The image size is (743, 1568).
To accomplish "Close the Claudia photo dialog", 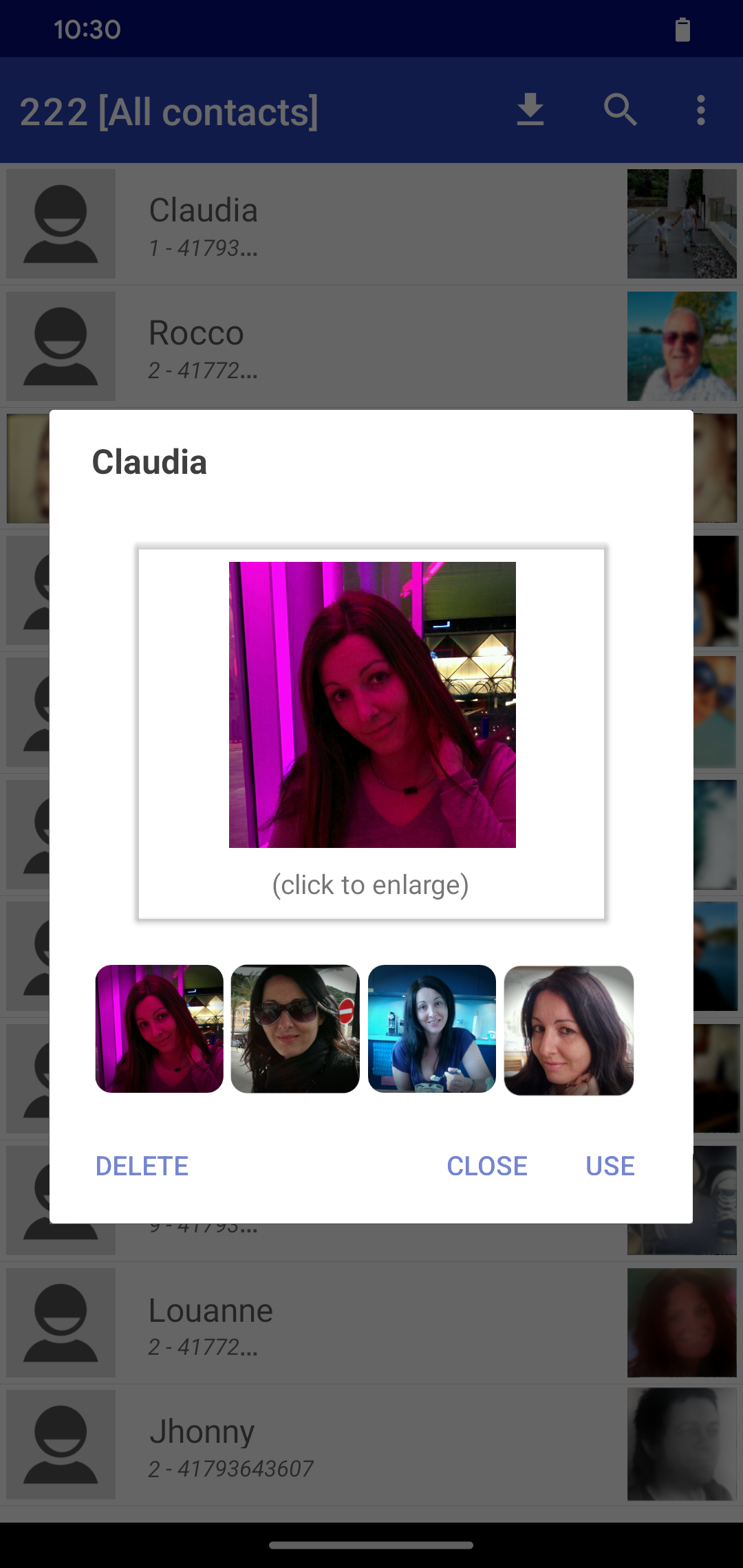I will (487, 1166).
